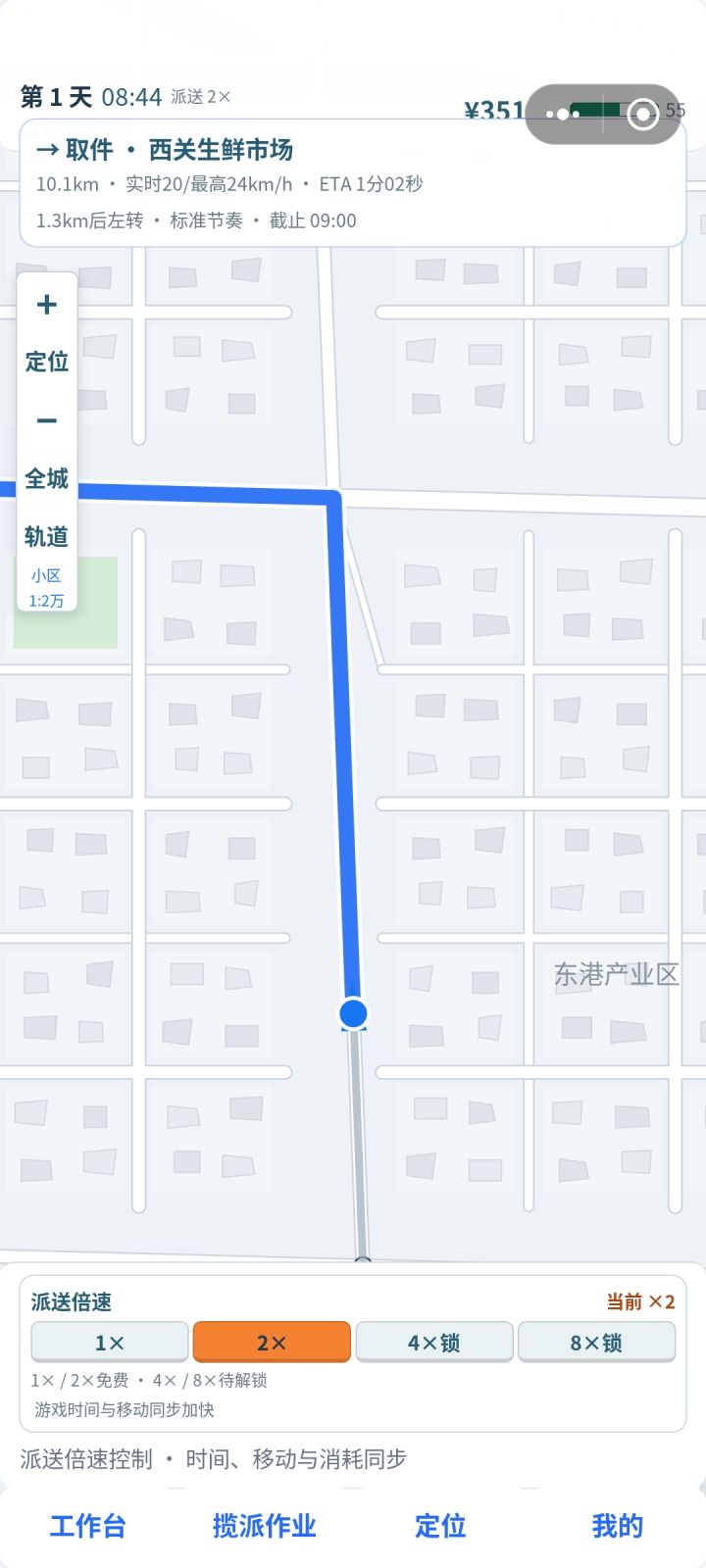
Task: Open the 取件 西关生鲜市场 task card
Action: point(353,183)
